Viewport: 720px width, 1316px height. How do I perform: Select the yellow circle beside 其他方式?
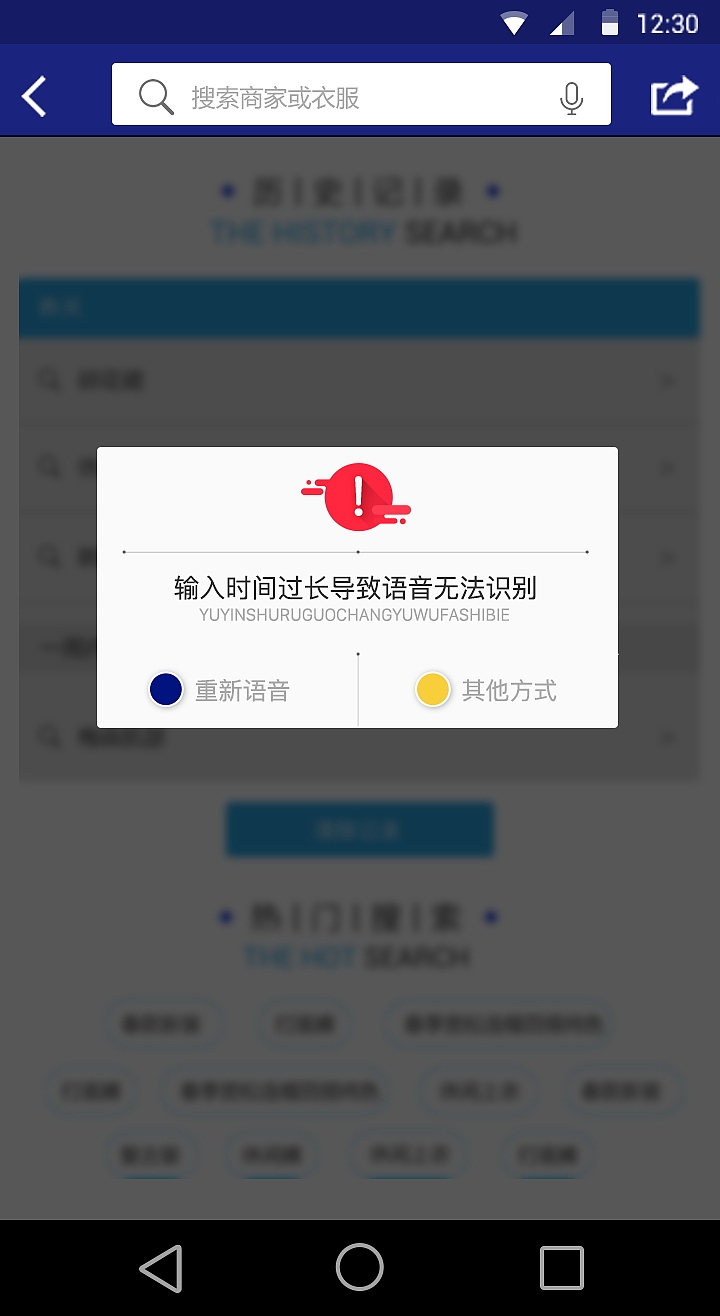point(432,689)
